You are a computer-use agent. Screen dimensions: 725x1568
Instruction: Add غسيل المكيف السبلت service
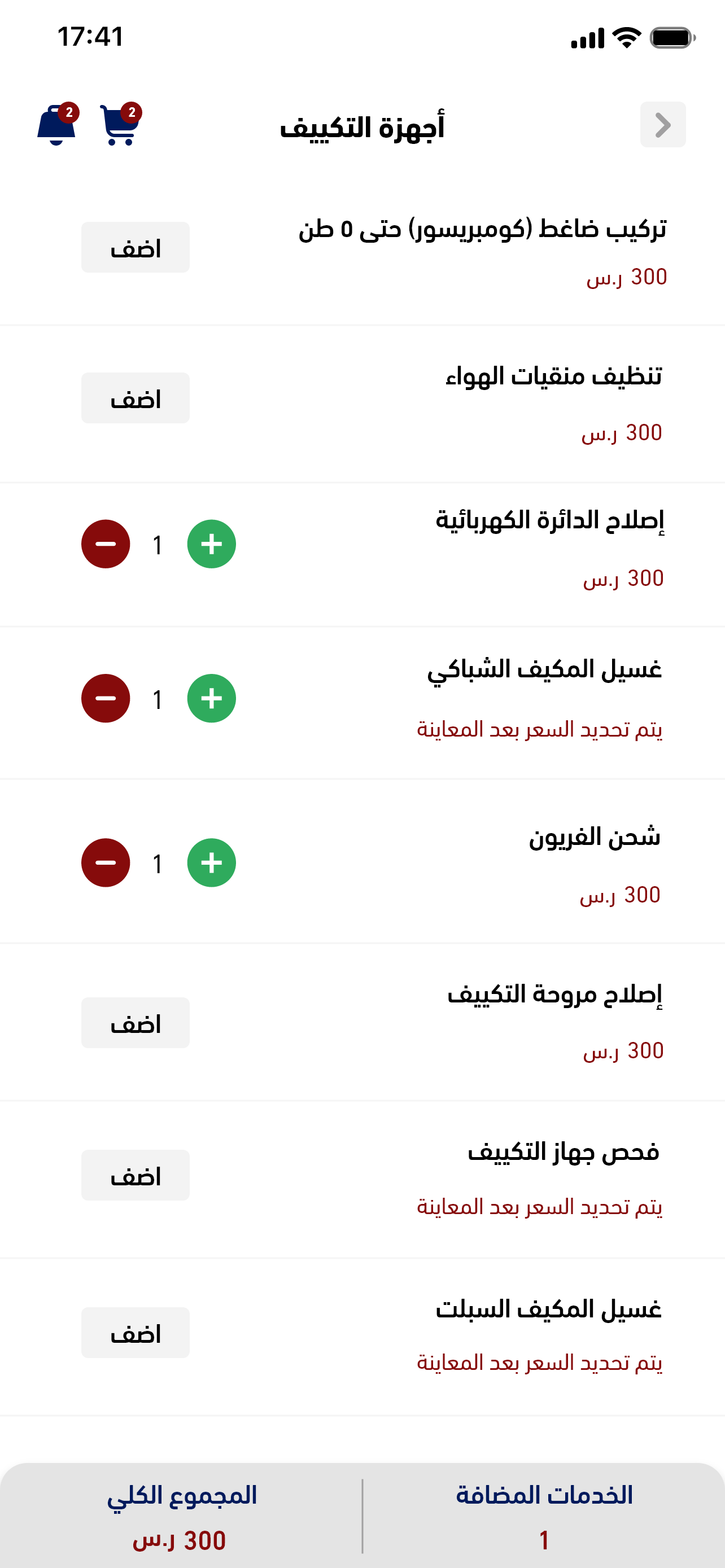(x=135, y=1333)
